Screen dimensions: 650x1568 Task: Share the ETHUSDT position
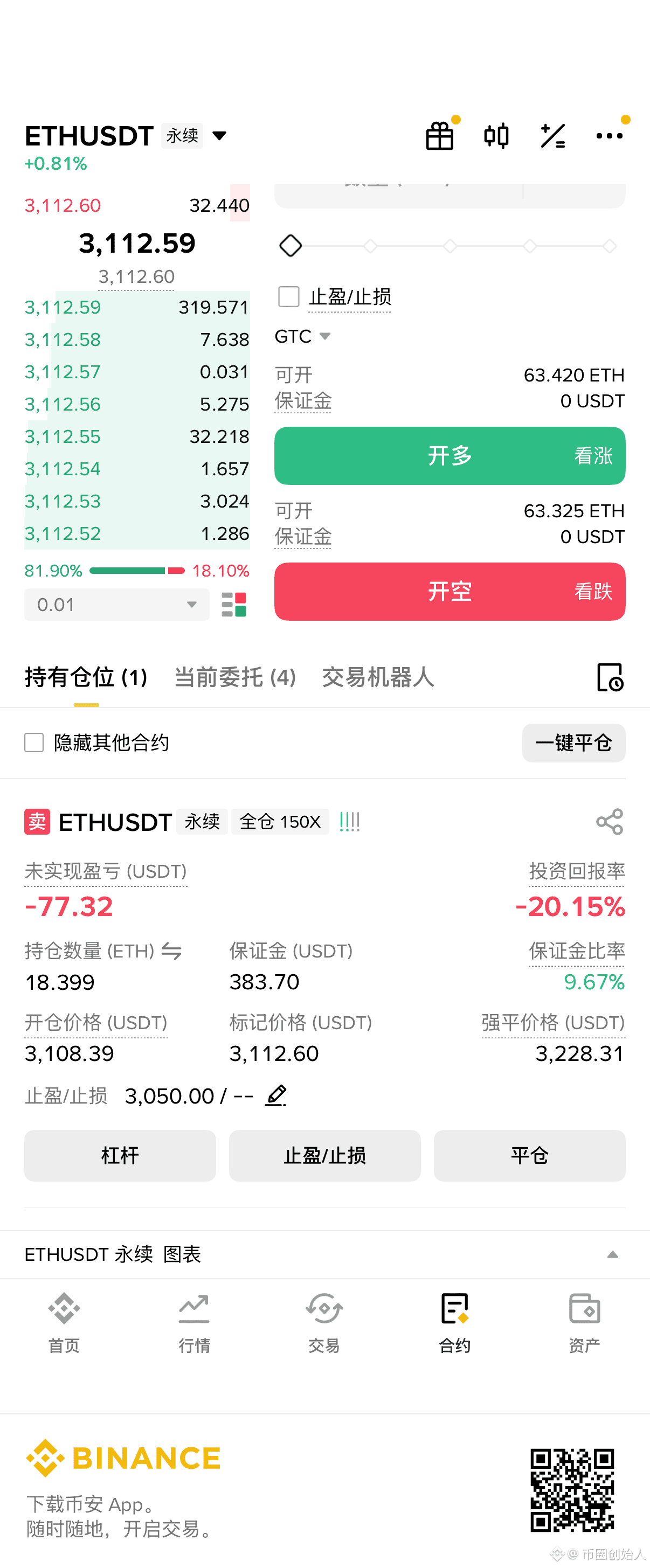pyautogui.click(x=609, y=821)
